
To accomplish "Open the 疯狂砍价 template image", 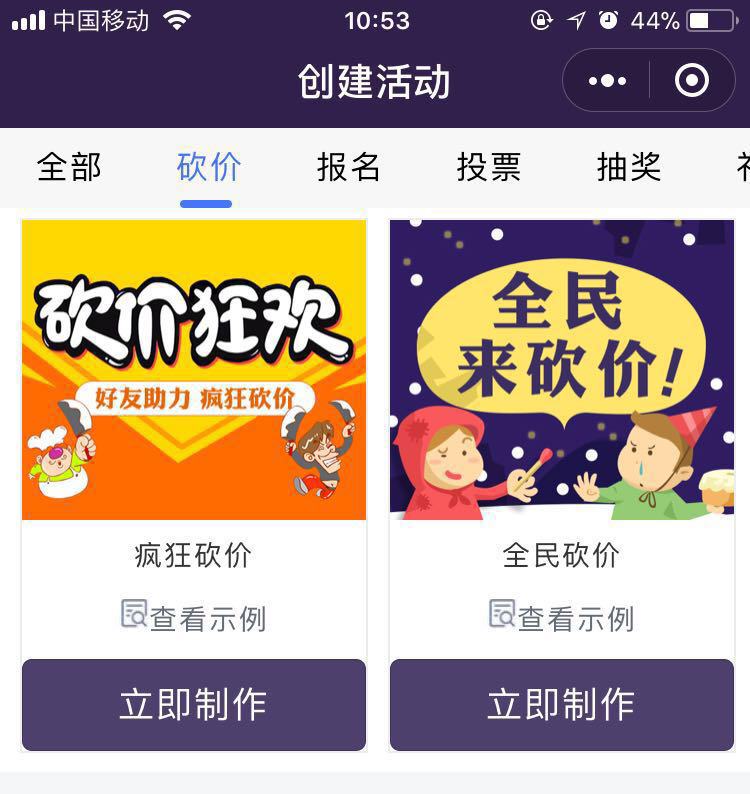I will 194,370.
